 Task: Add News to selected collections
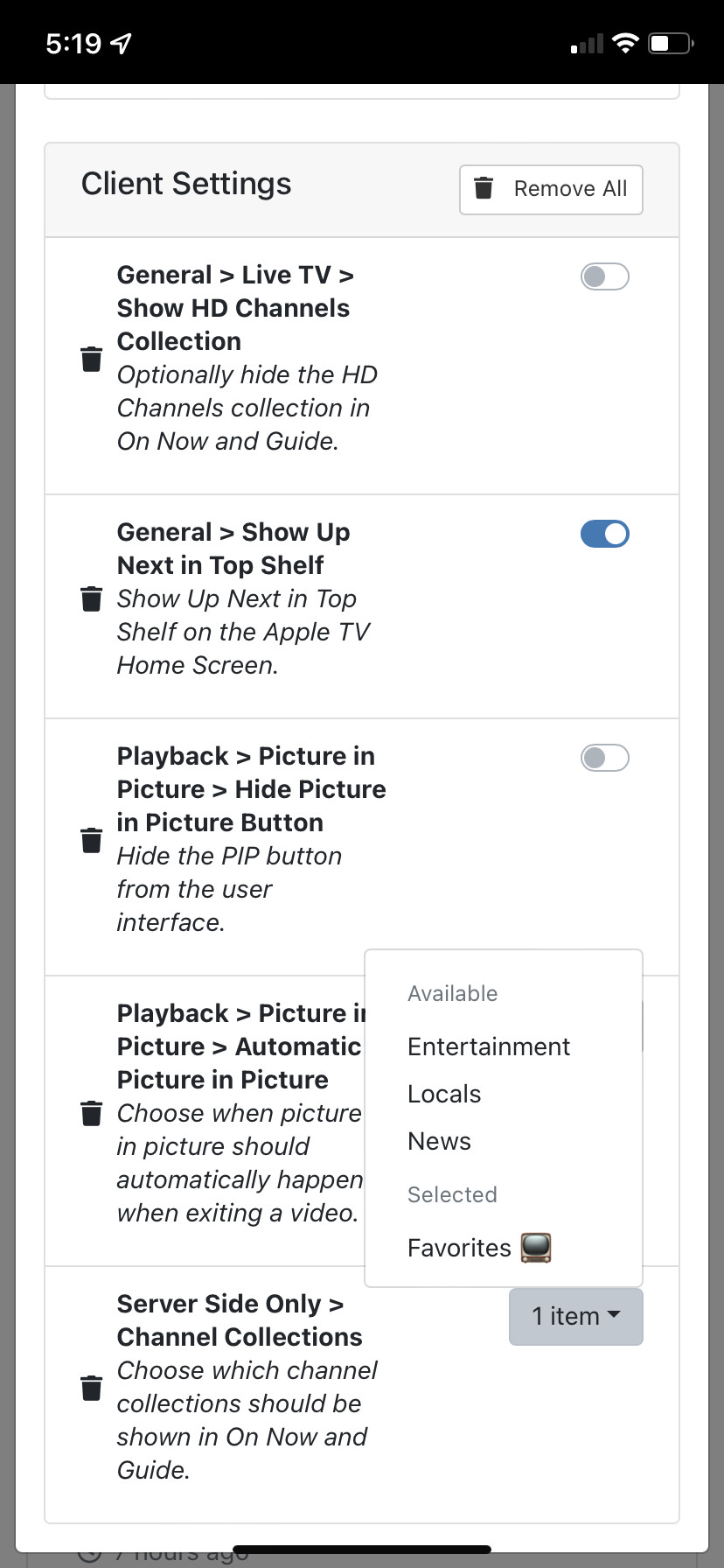(439, 1141)
